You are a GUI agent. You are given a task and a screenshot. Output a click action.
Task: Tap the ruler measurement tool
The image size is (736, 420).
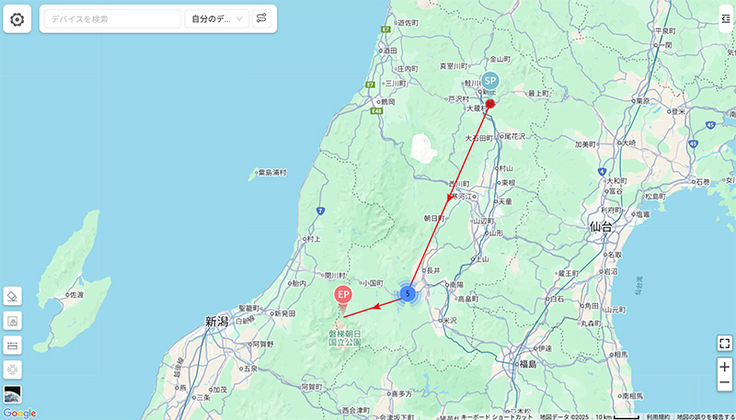13,345
